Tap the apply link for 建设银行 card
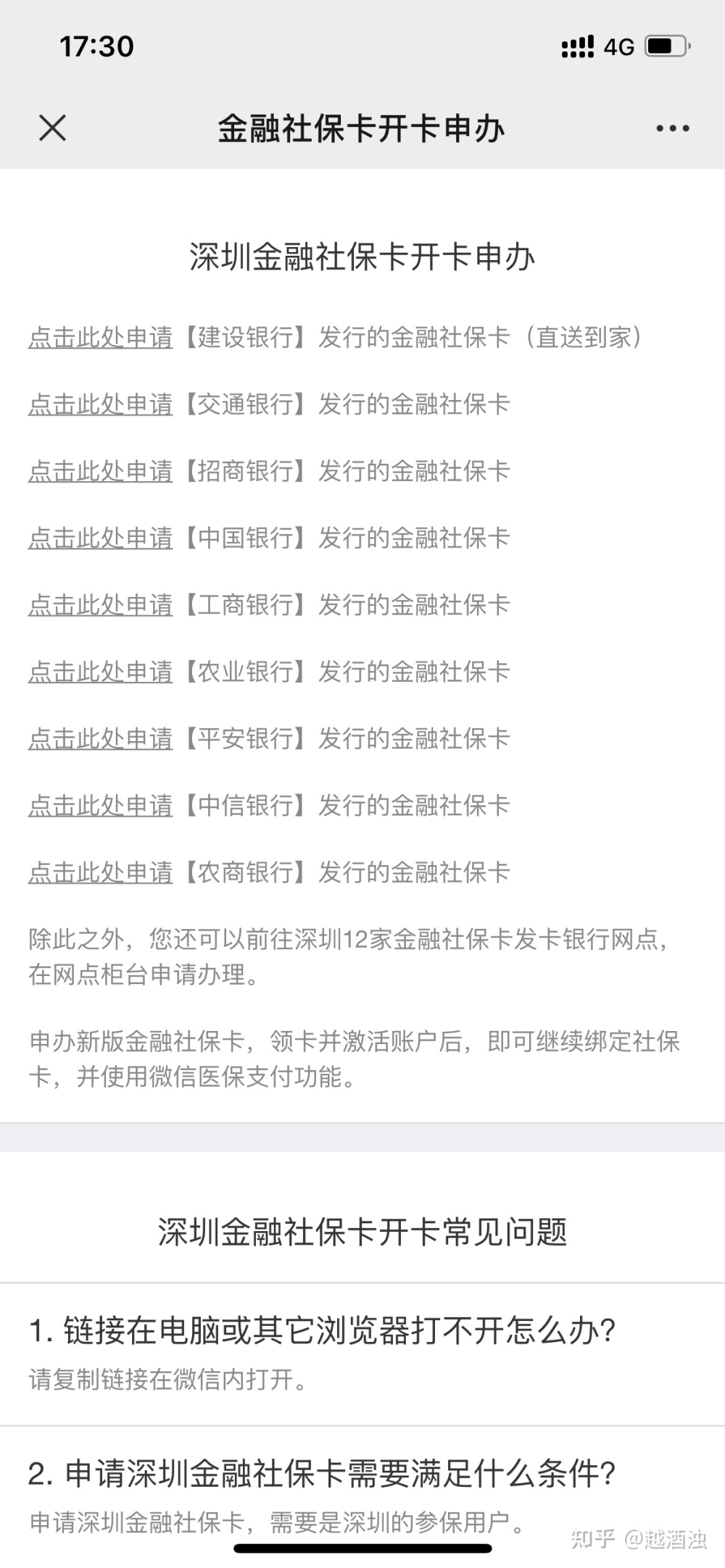The width and height of the screenshot is (725, 1568). point(101,337)
